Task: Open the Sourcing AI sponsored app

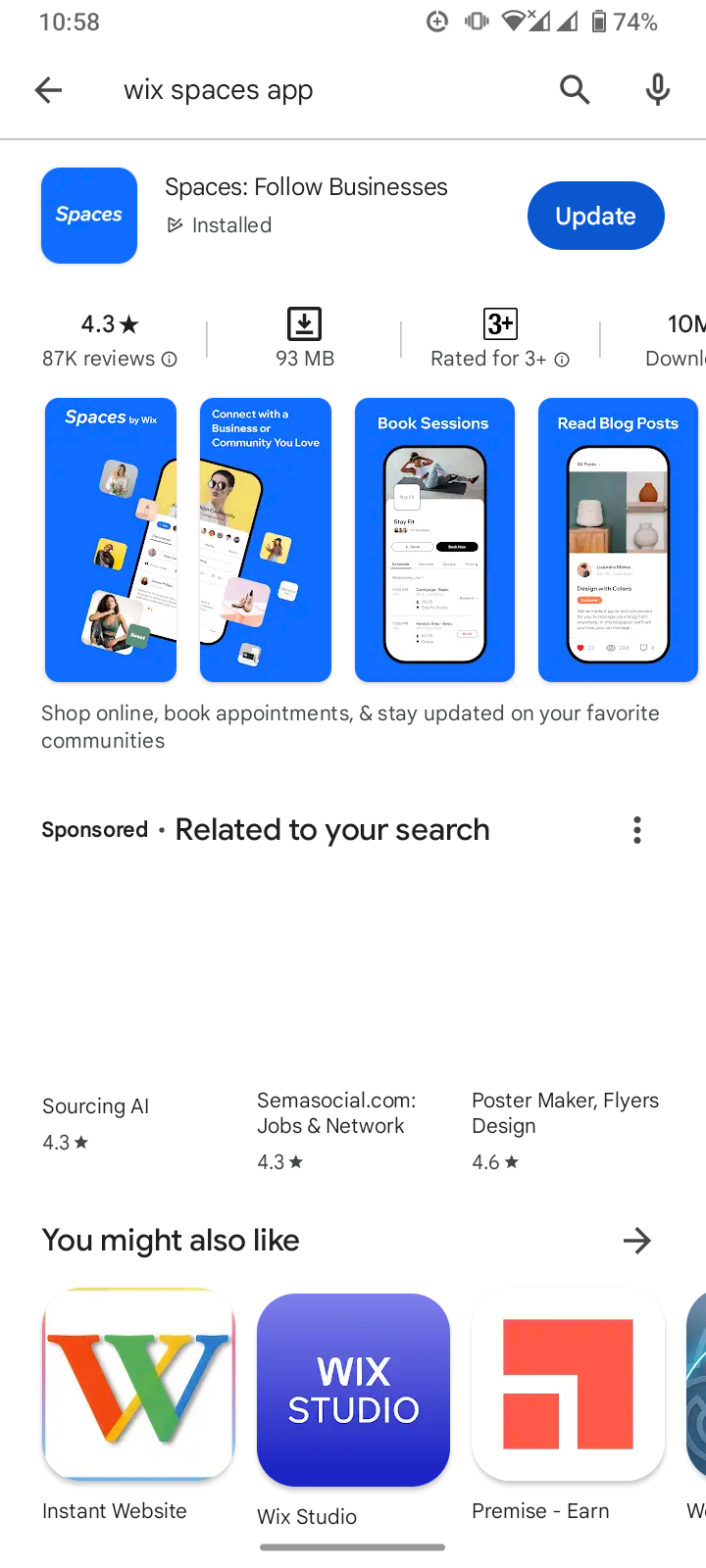Action: [96, 1106]
